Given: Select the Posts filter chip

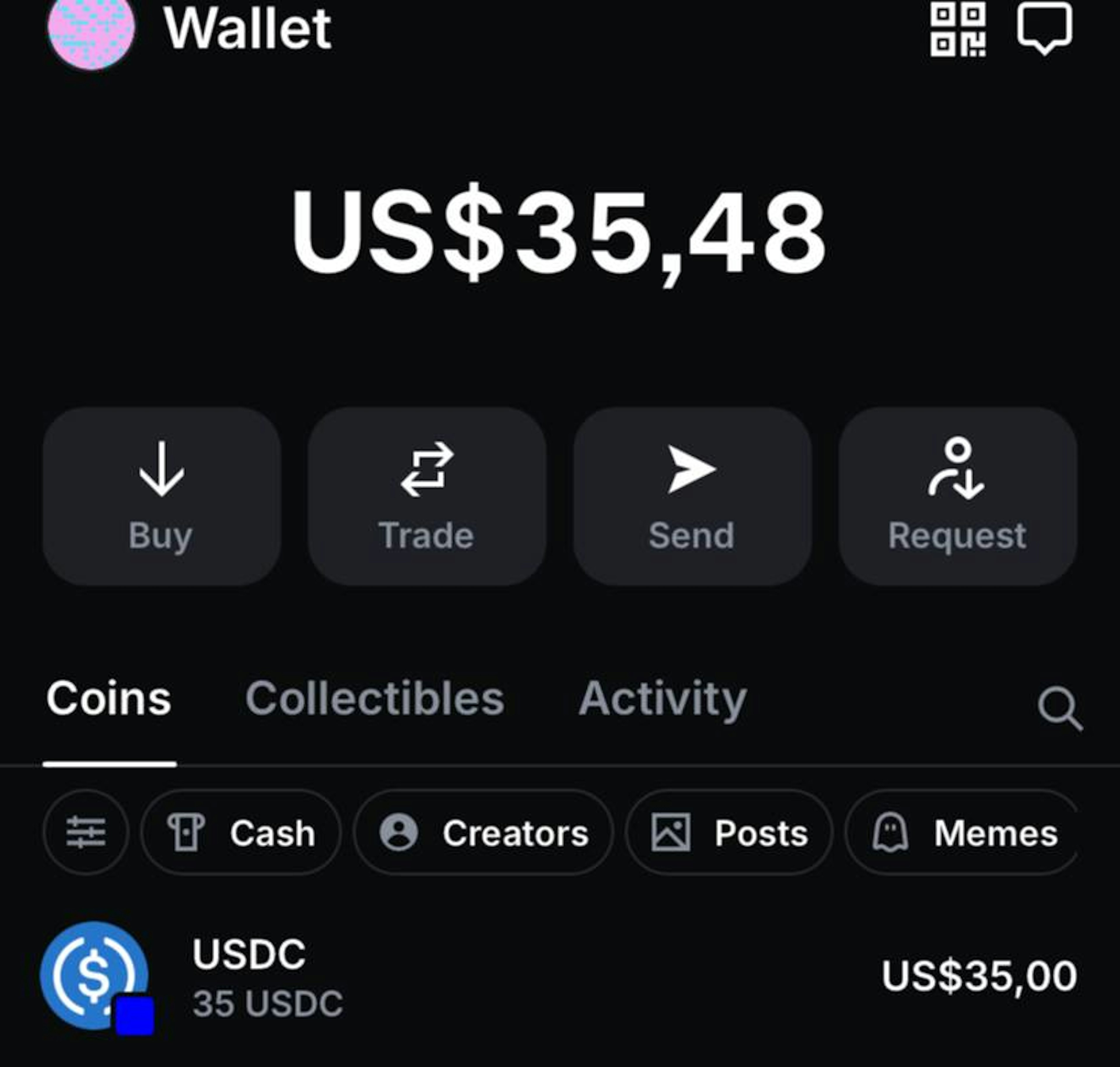Looking at the screenshot, I should tap(729, 832).
